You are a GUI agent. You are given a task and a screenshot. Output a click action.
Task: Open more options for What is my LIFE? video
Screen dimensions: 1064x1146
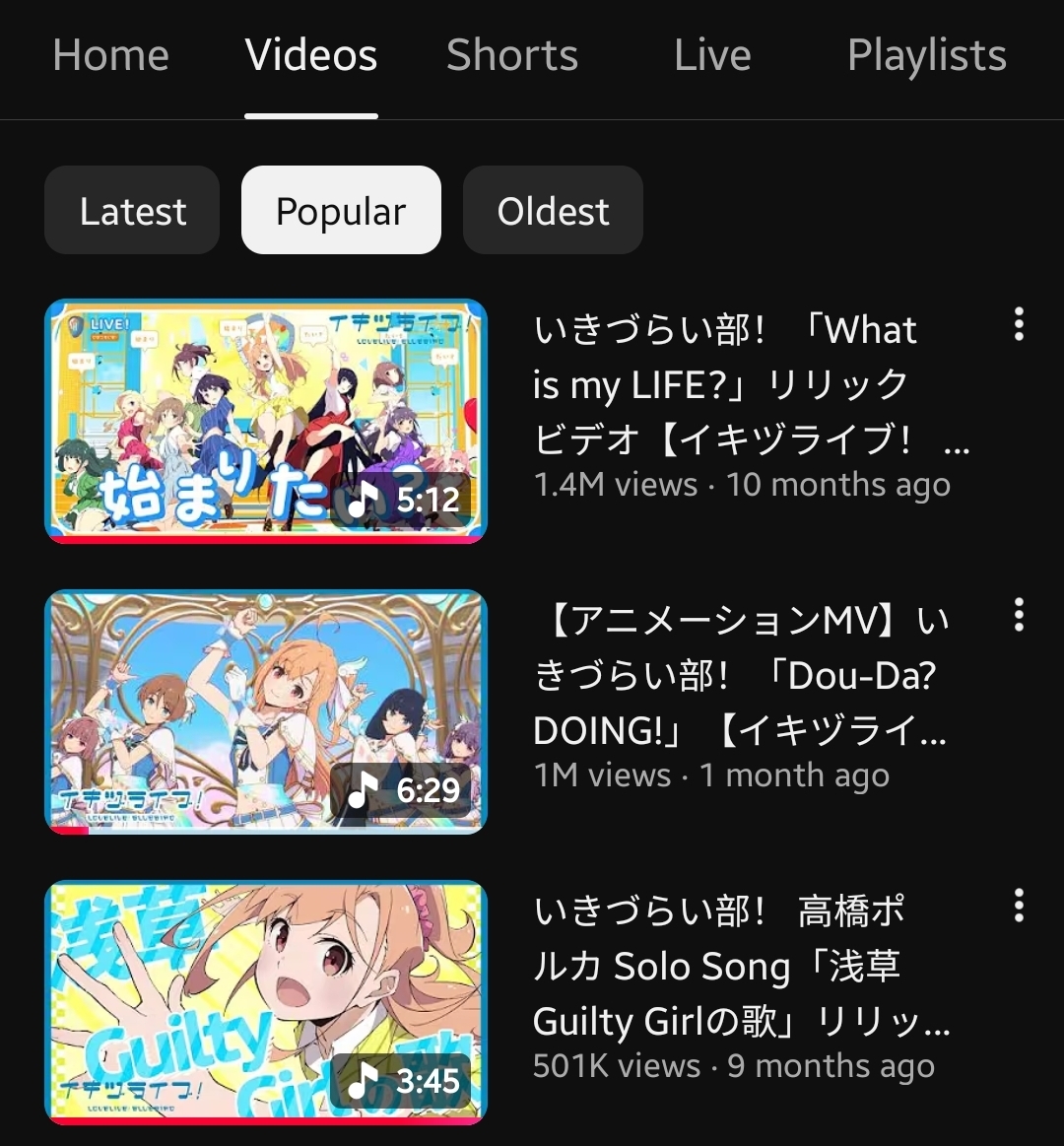(x=1019, y=324)
